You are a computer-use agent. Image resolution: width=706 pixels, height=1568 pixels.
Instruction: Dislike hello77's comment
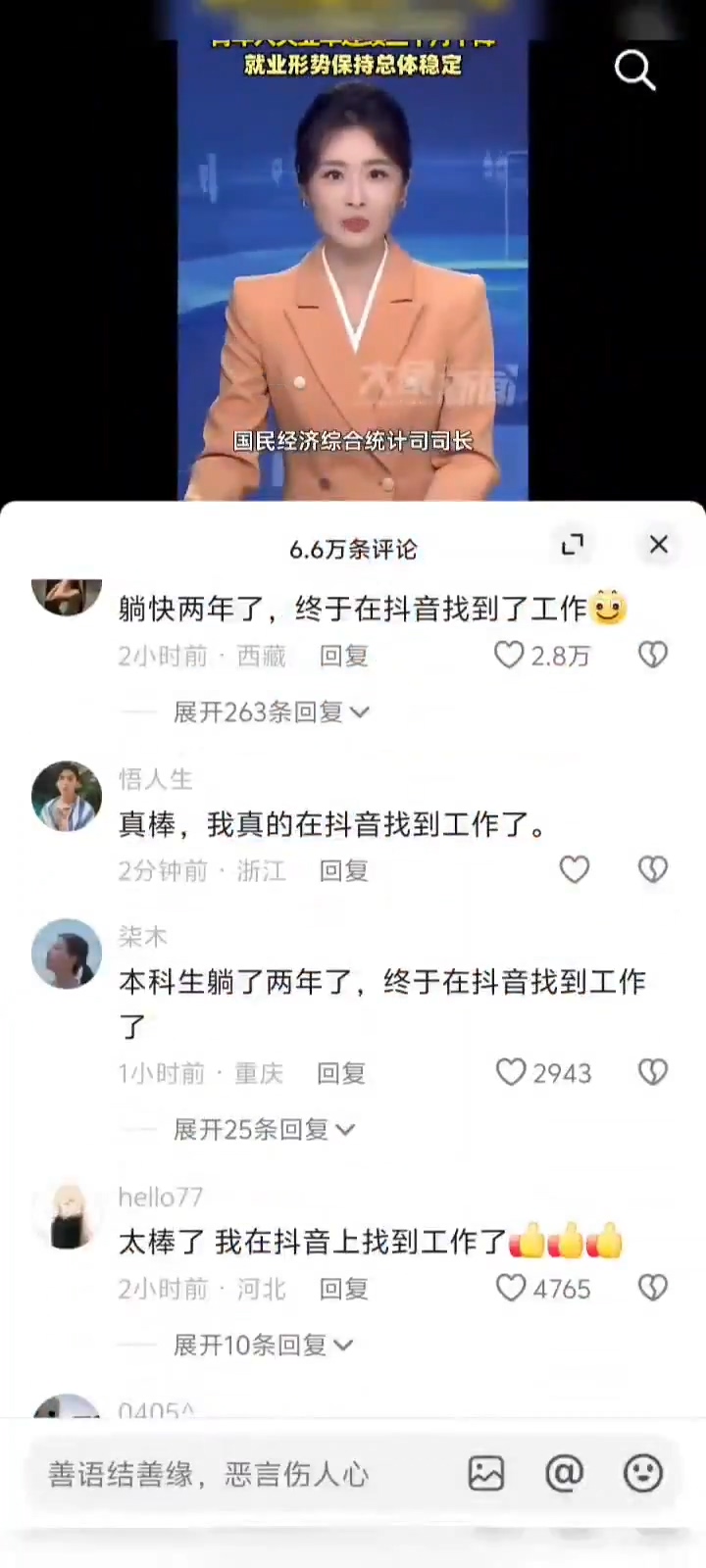tap(653, 1288)
